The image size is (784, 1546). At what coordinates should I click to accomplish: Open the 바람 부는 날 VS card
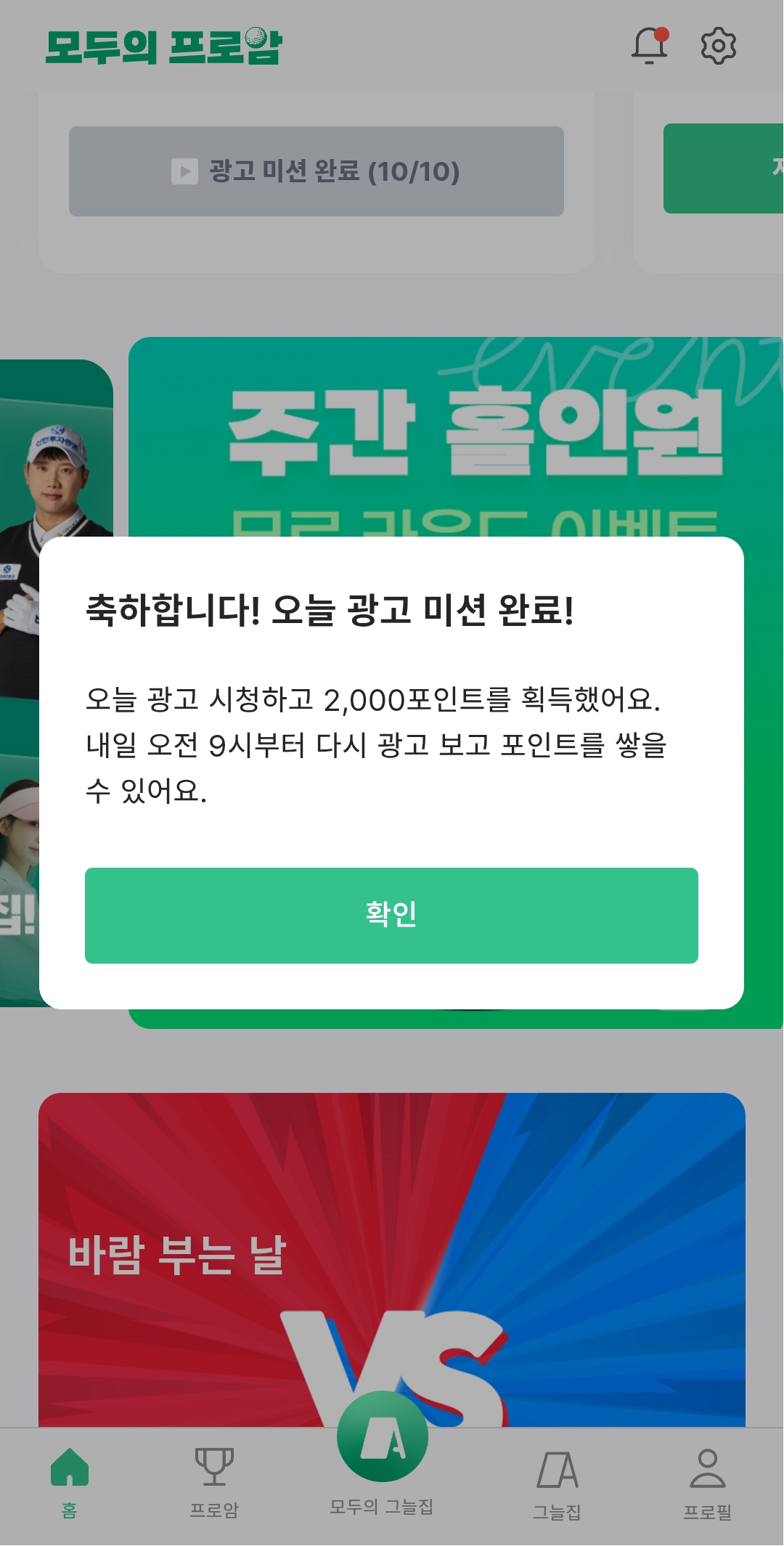click(x=392, y=1256)
